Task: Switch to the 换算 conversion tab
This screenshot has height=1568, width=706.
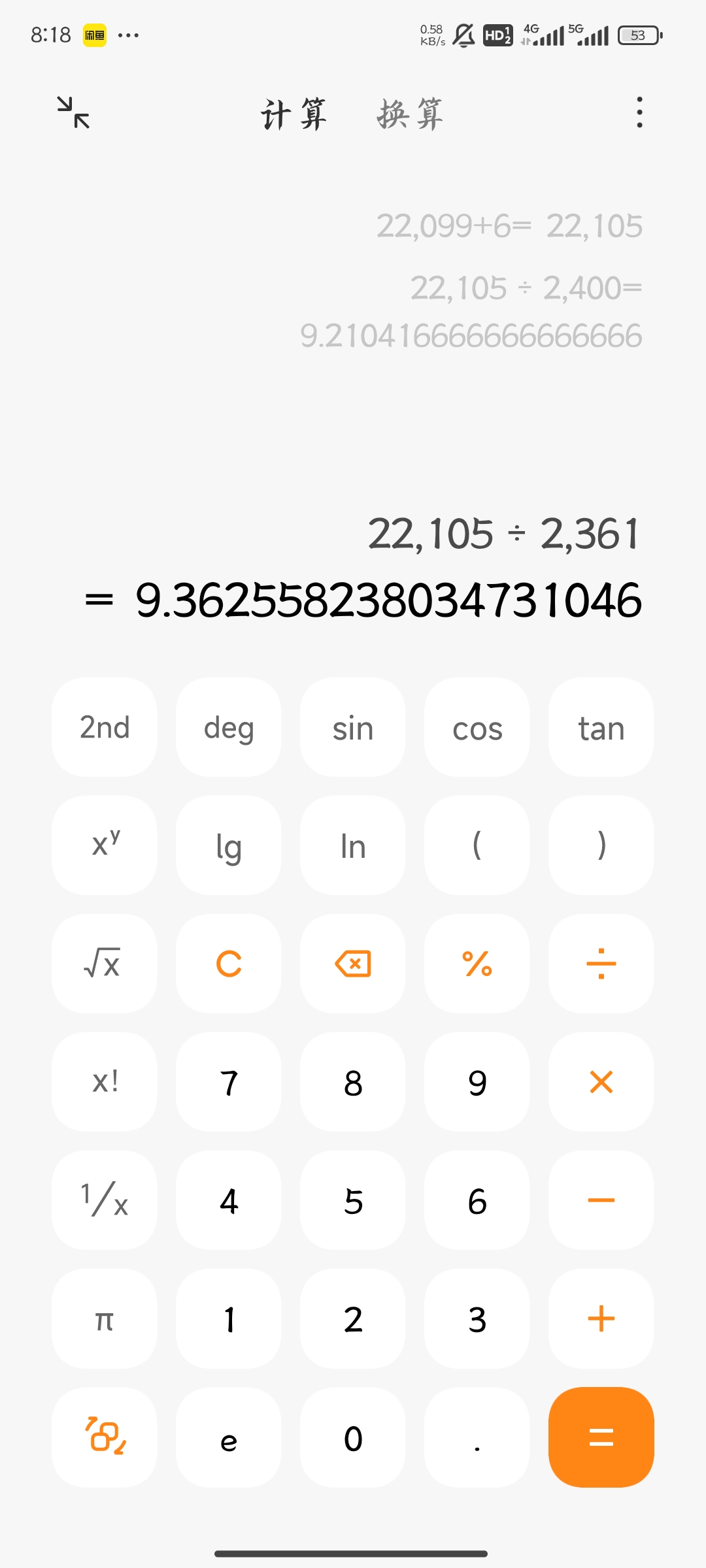Action: [410, 114]
